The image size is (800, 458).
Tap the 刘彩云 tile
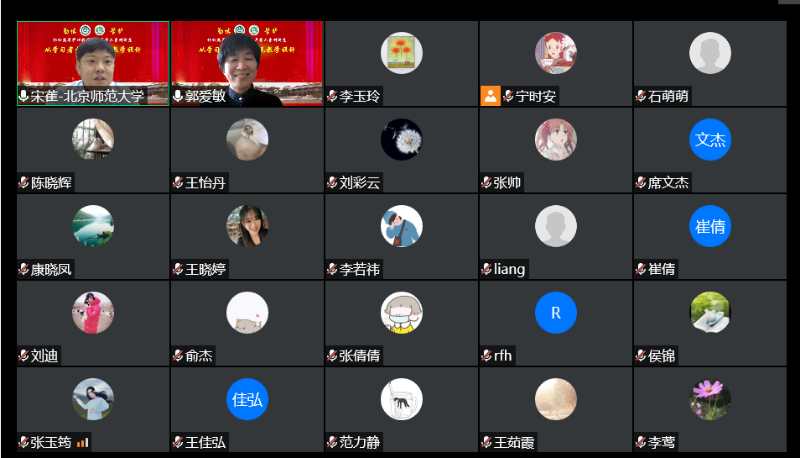[401, 149]
